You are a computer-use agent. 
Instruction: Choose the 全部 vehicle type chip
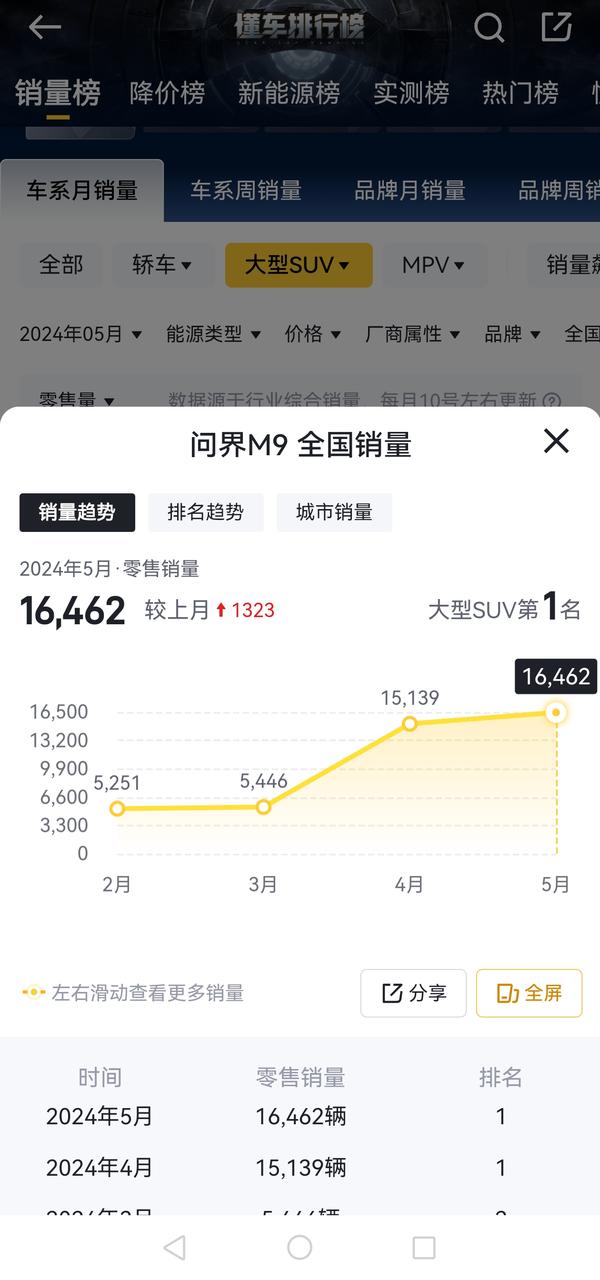click(61, 265)
